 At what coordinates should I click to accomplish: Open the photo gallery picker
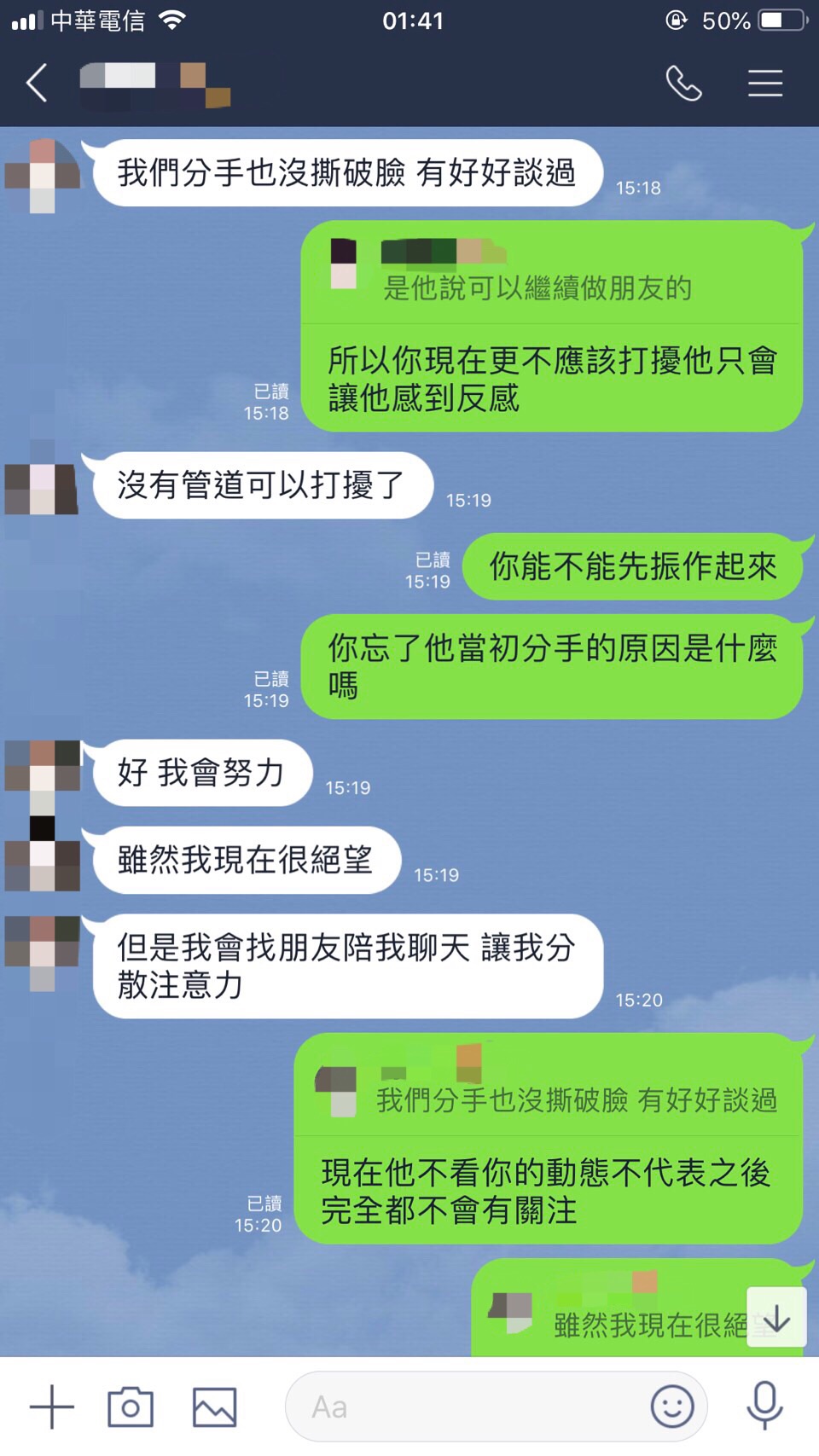click(x=214, y=1407)
